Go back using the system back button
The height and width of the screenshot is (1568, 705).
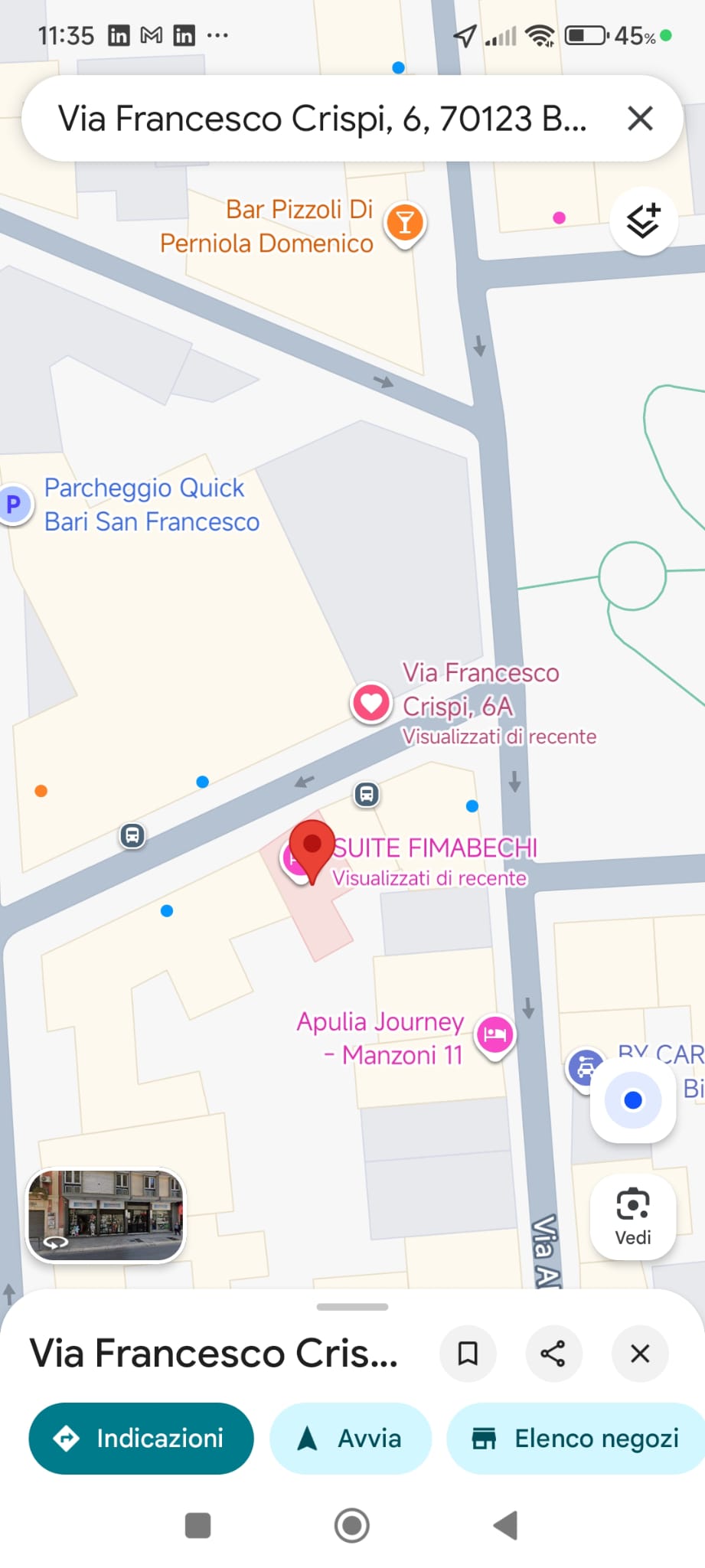505,1525
